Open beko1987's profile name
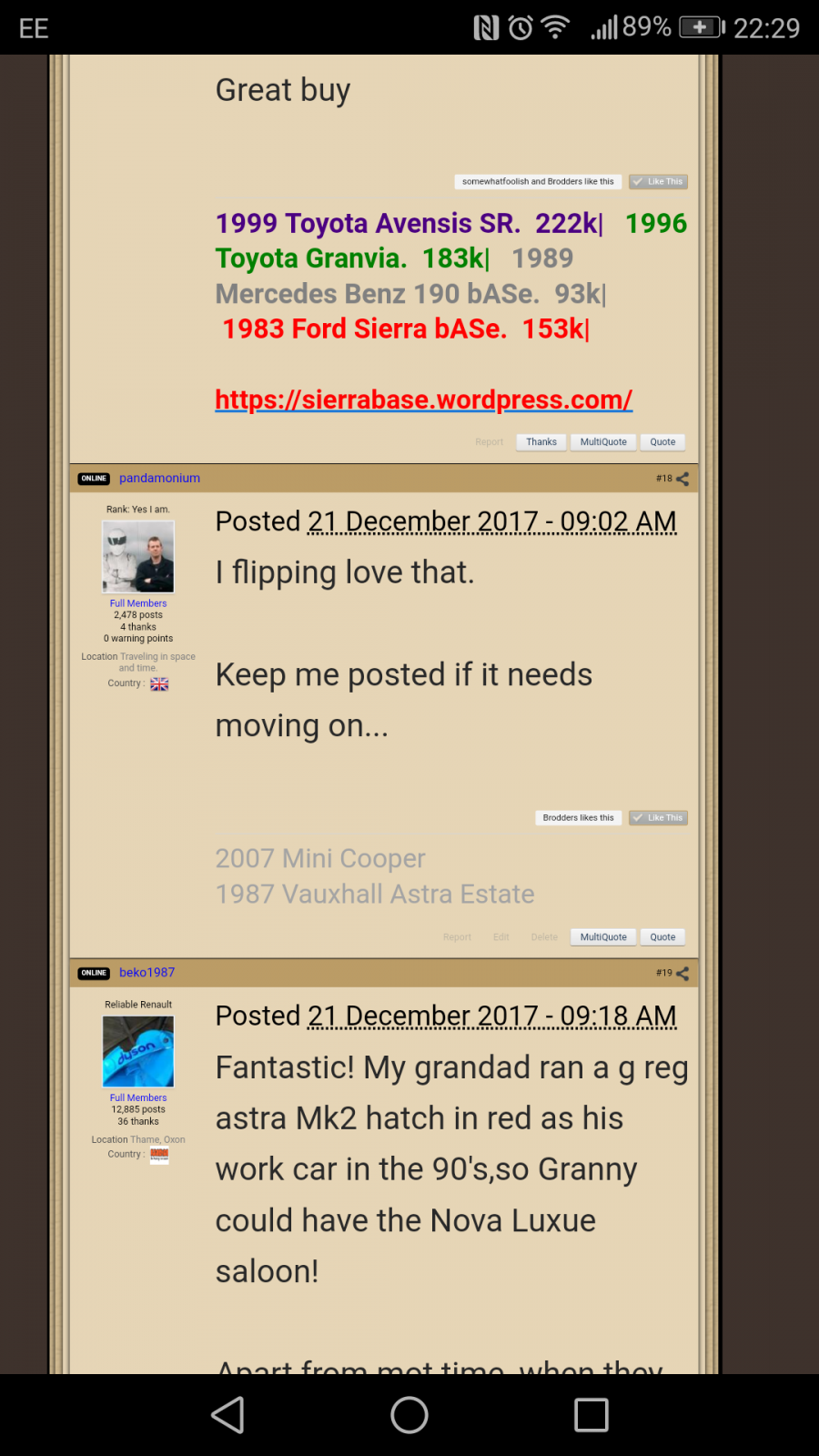The image size is (819, 1456). click(147, 973)
